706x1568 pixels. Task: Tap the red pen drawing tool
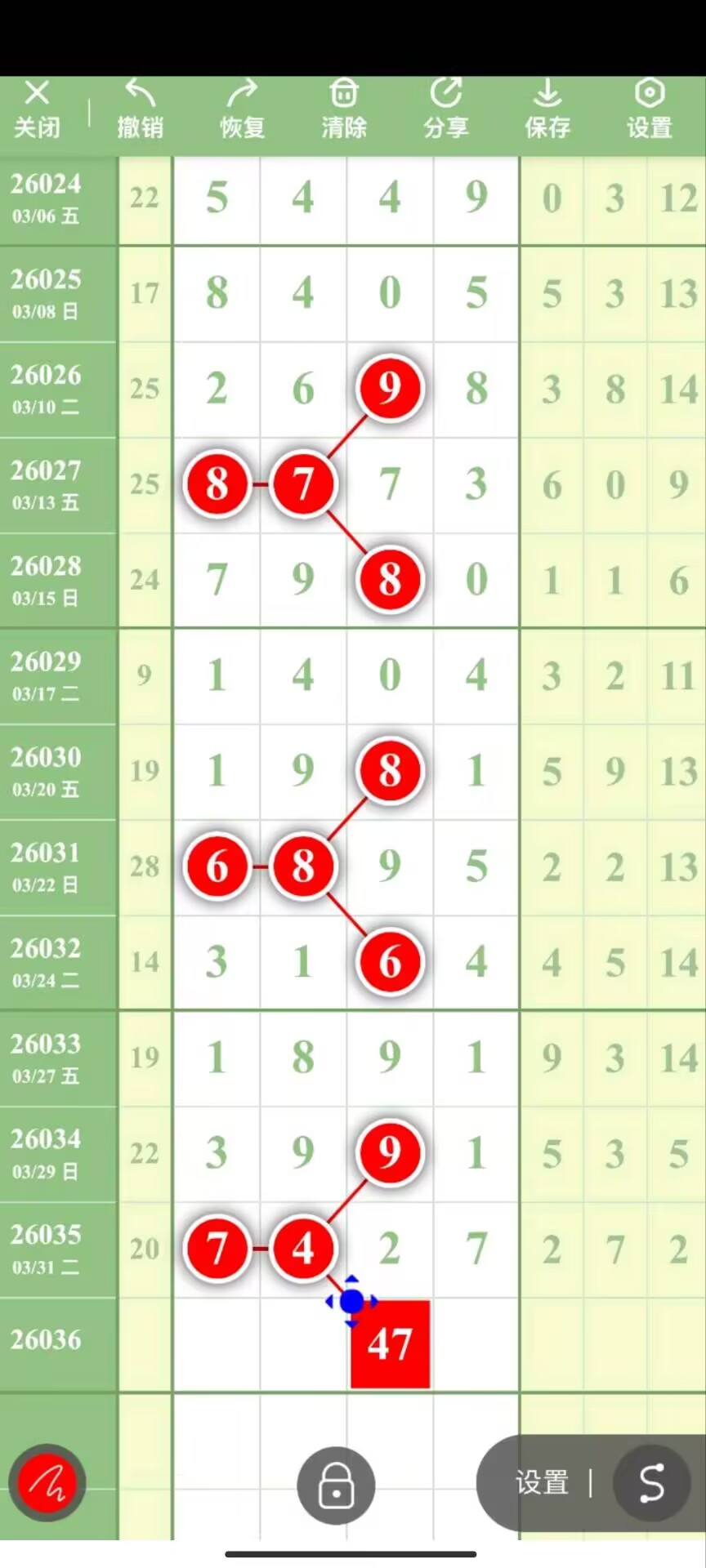pos(47,1482)
